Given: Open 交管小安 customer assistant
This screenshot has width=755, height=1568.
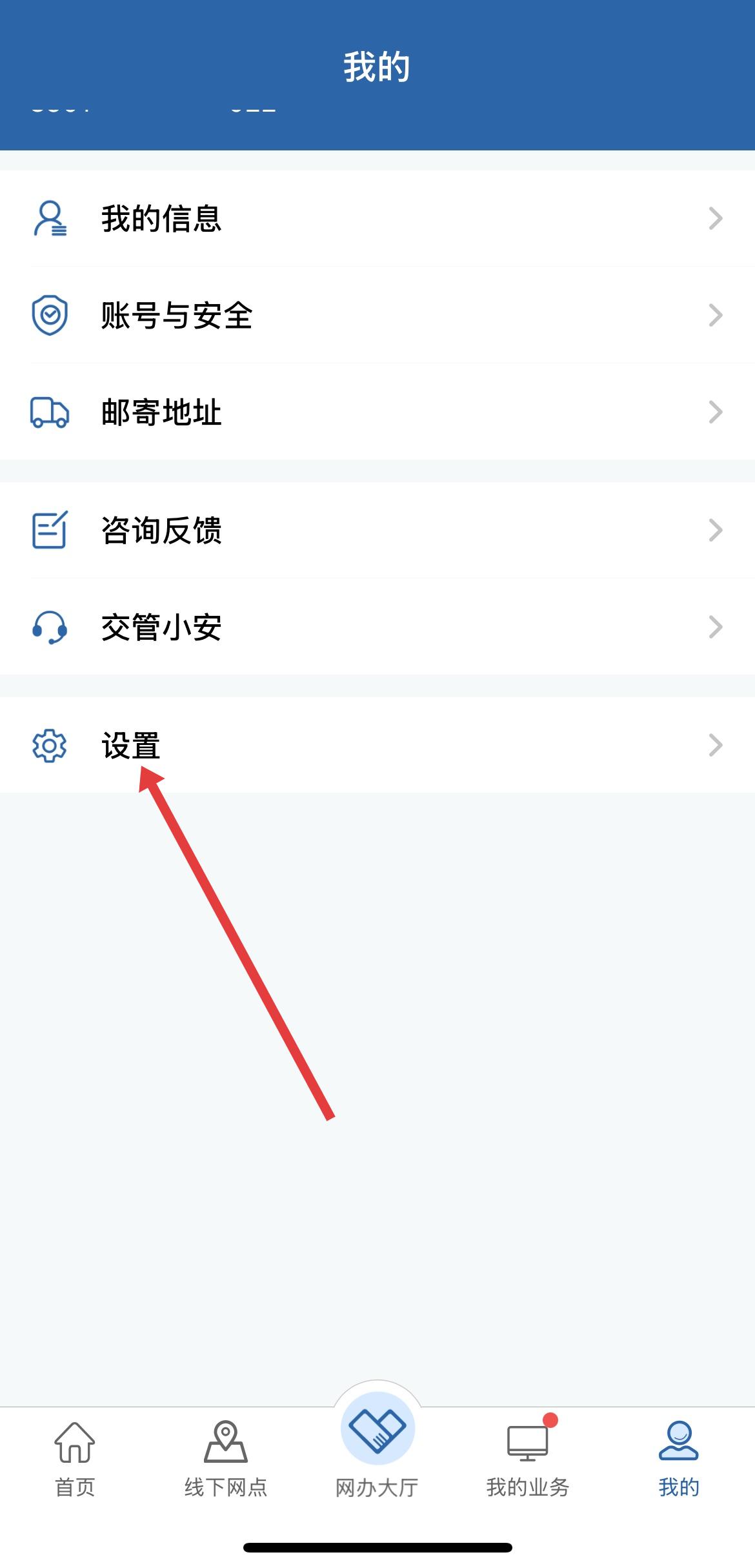Looking at the screenshot, I should pos(377,627).
